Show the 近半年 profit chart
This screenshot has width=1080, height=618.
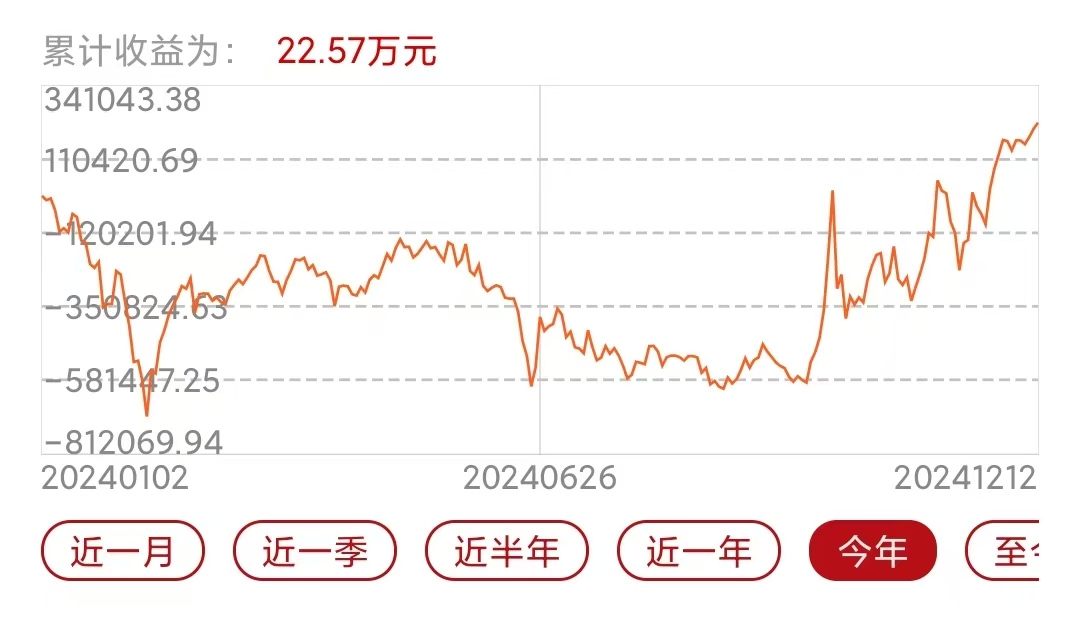[507, 551]
